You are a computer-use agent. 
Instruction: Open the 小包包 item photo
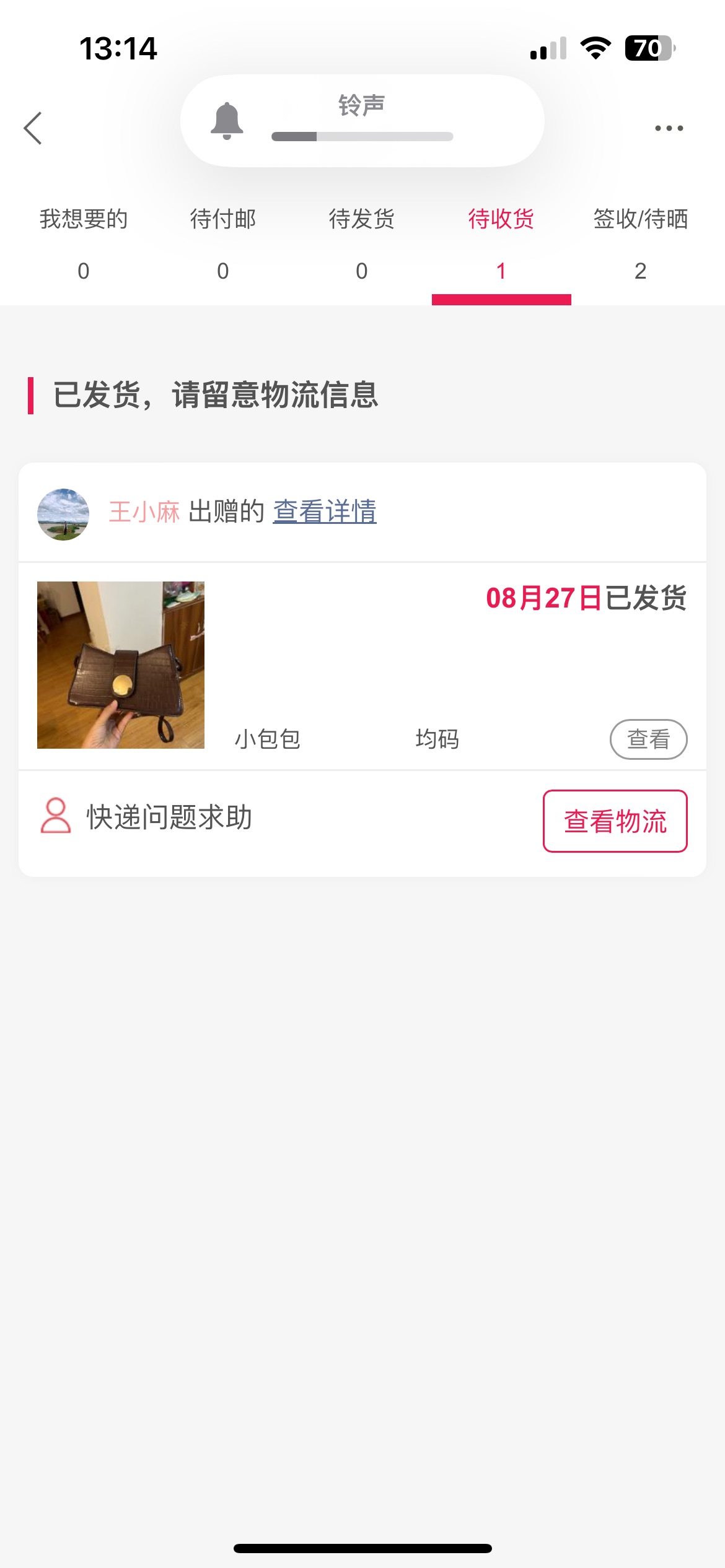click(121, 665)
